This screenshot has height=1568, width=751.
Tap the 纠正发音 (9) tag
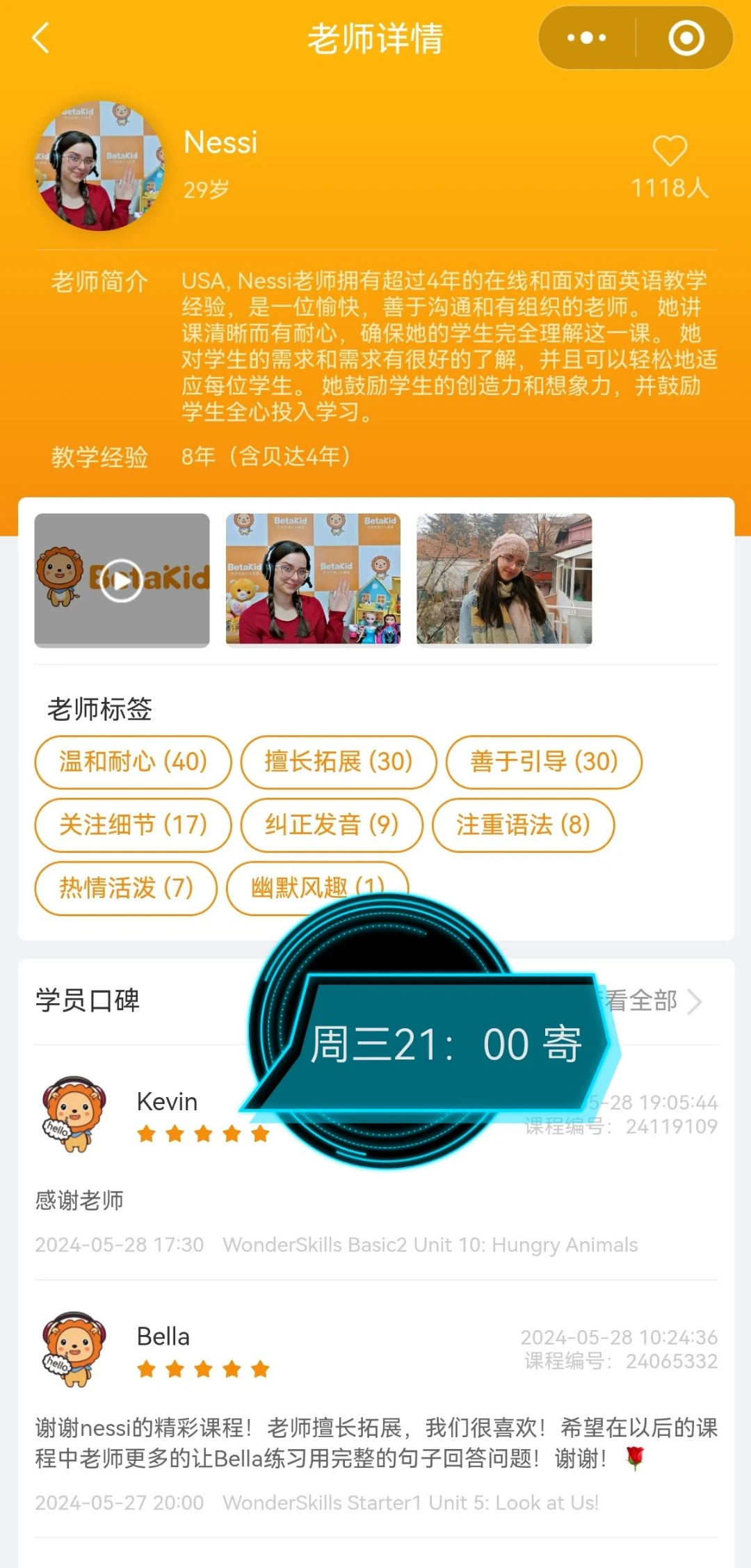[x=331, y=825]
